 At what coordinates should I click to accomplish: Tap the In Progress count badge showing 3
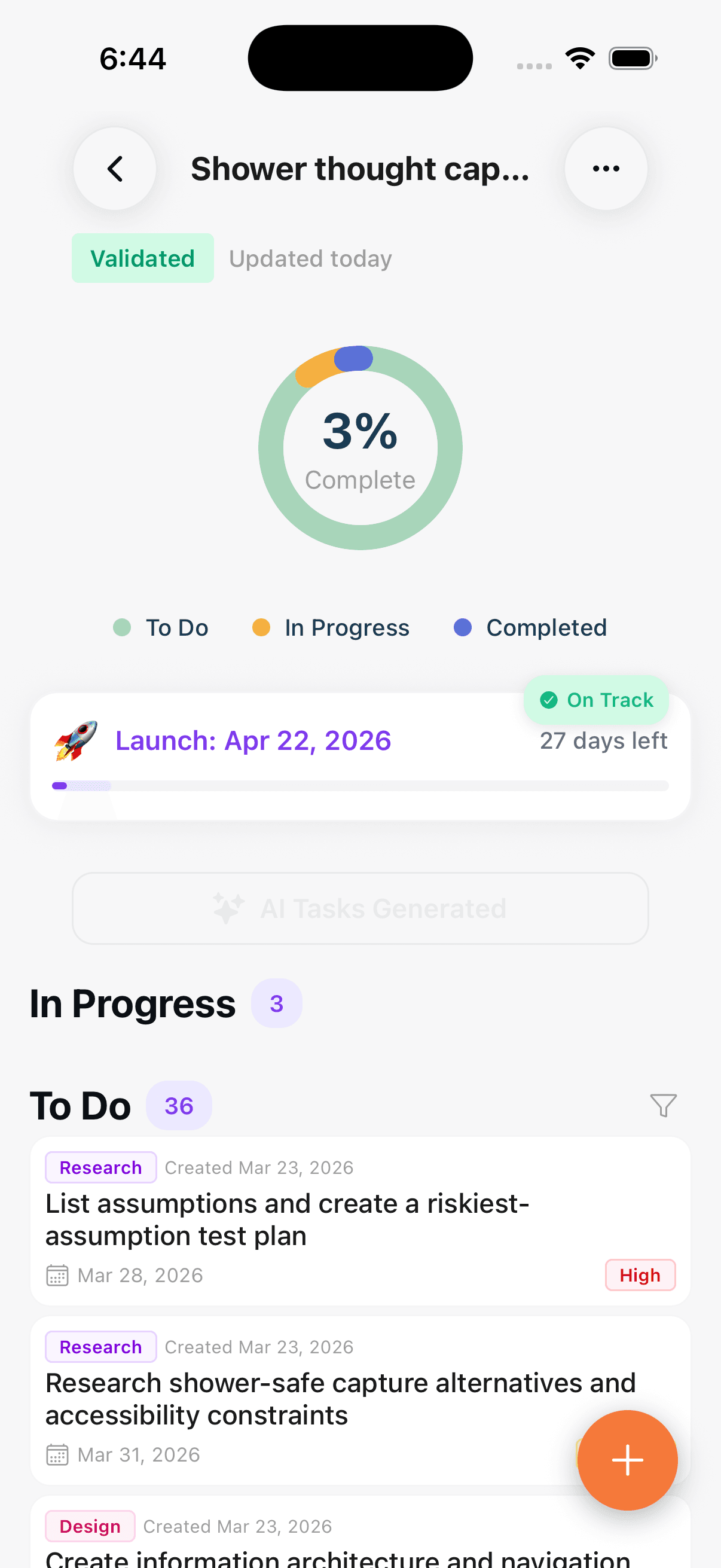pos(277,1003)
